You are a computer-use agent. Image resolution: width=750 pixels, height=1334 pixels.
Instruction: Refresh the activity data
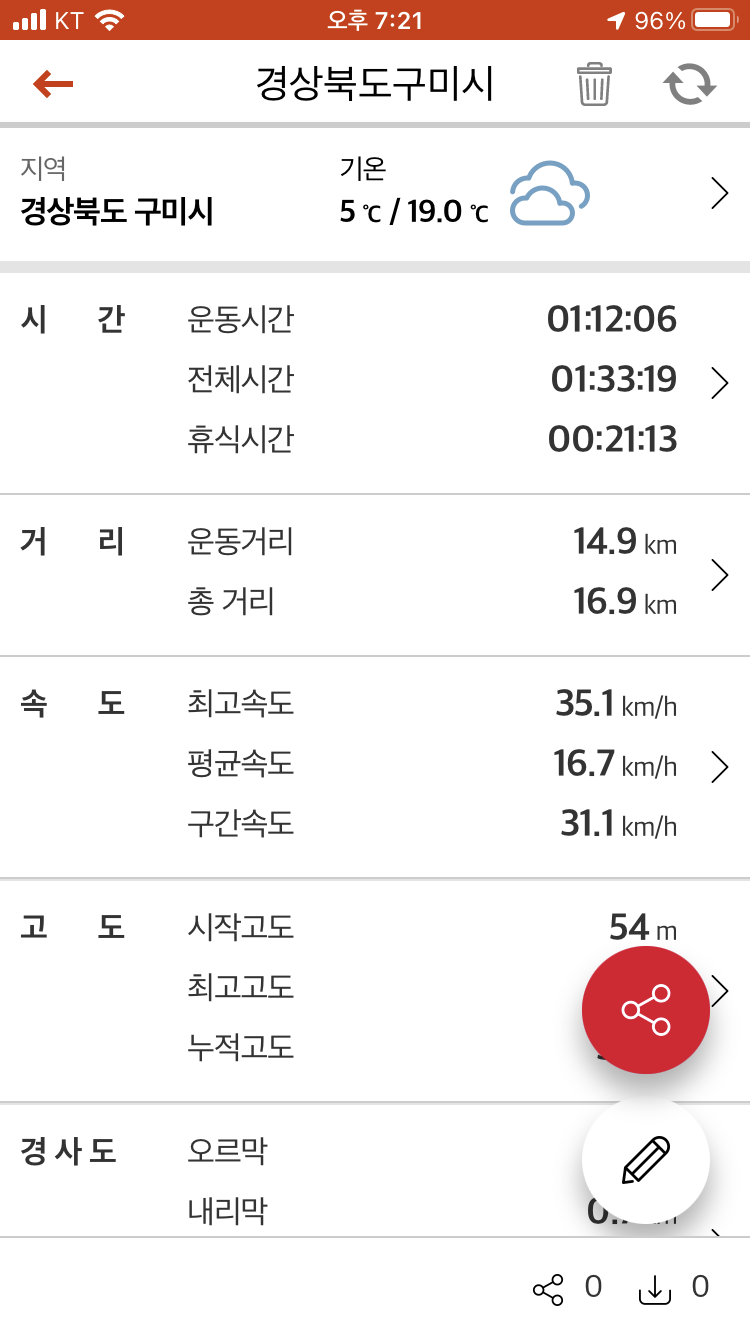click(690, 85)
